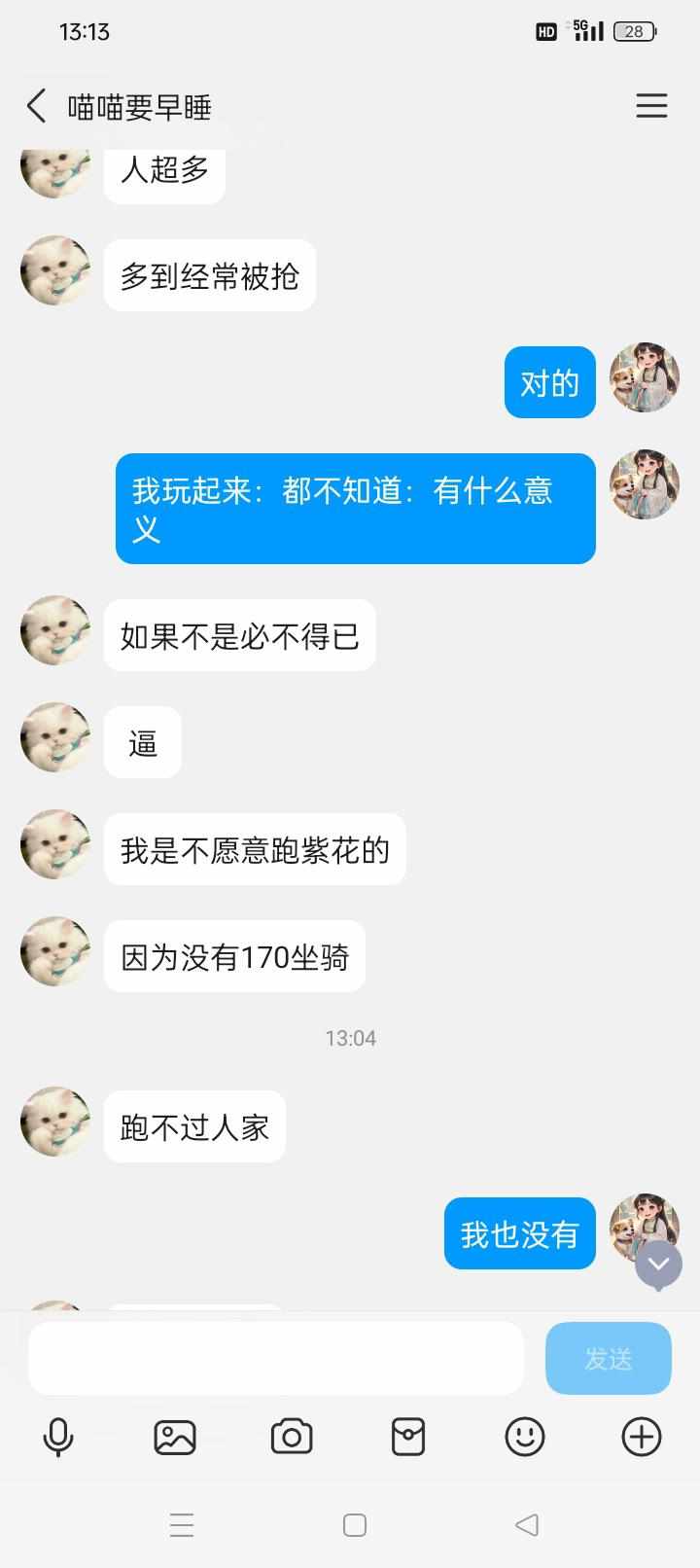Tap the 发送 send button
The image size is (700, 1568).
tap(608, 1358)
